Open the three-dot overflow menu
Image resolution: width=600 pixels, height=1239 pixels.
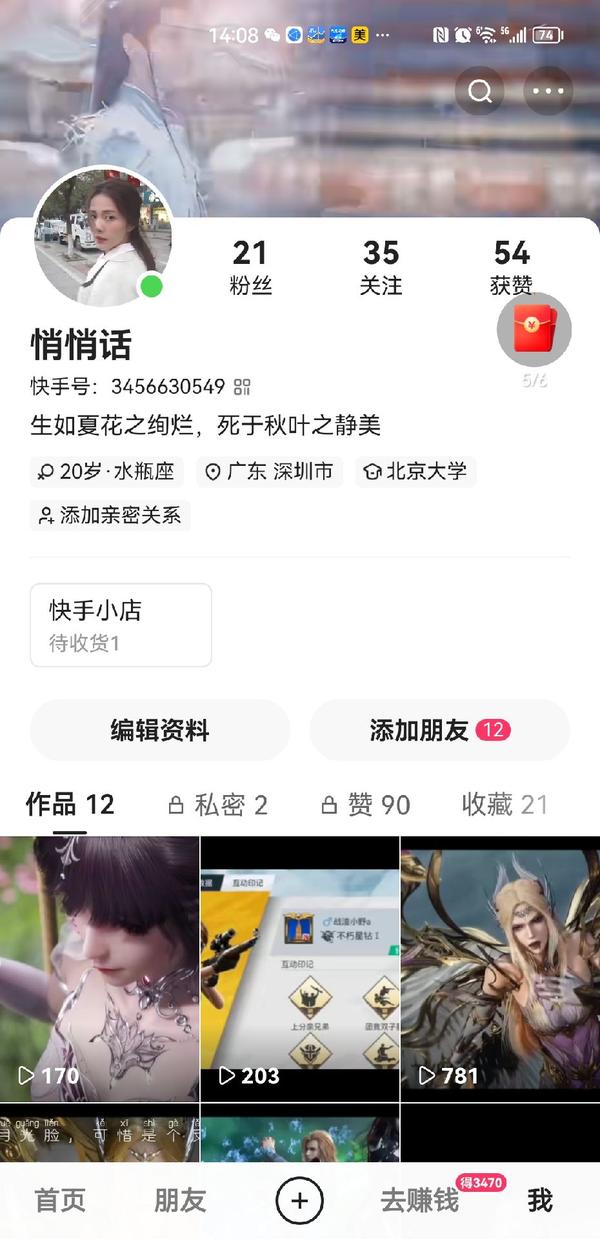548,92
